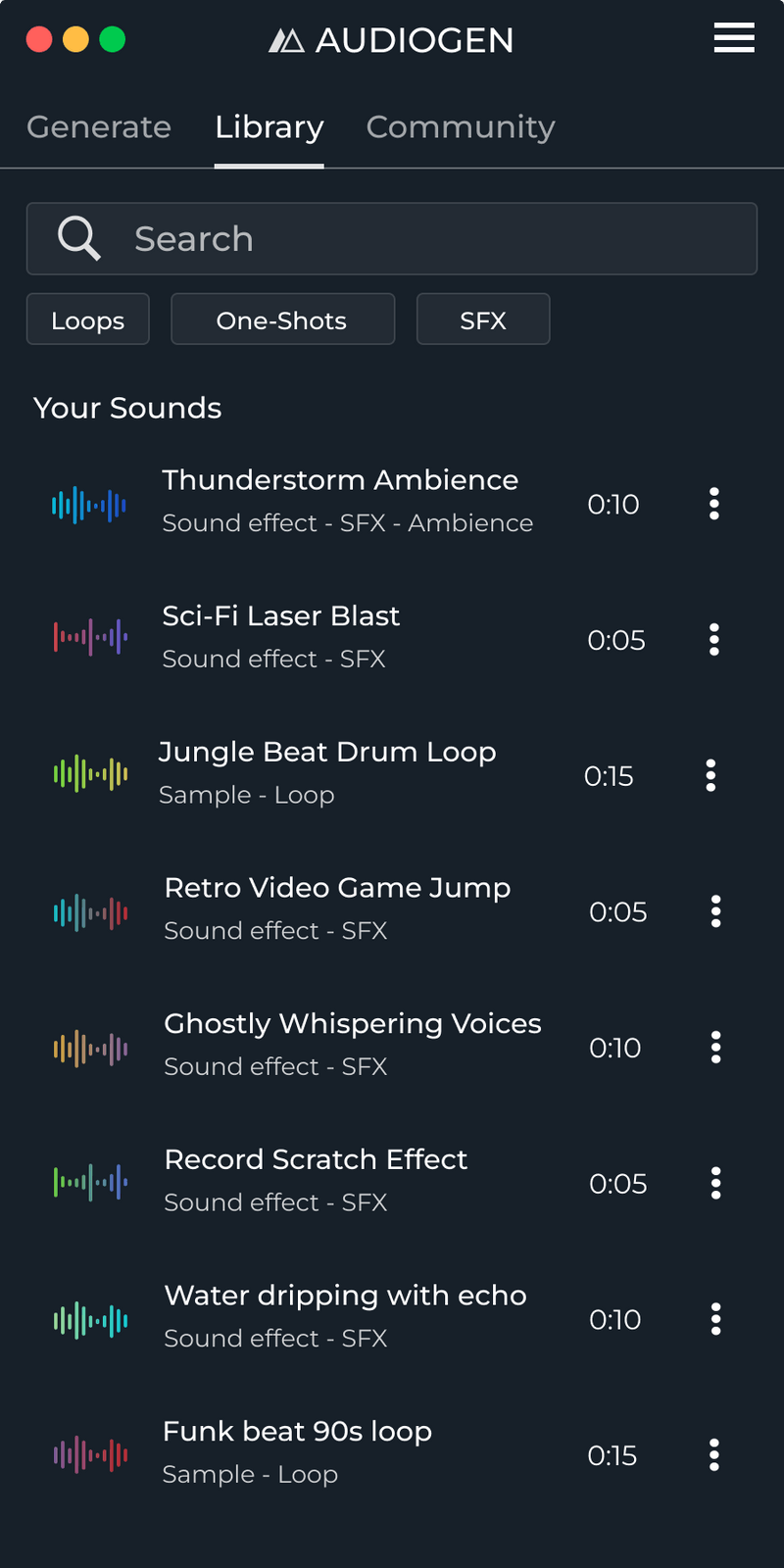784x1568 pixels.
Task: Click the Sci-Fi Laser Blast waveform thumbnail
Action: [x=90, y=637]
